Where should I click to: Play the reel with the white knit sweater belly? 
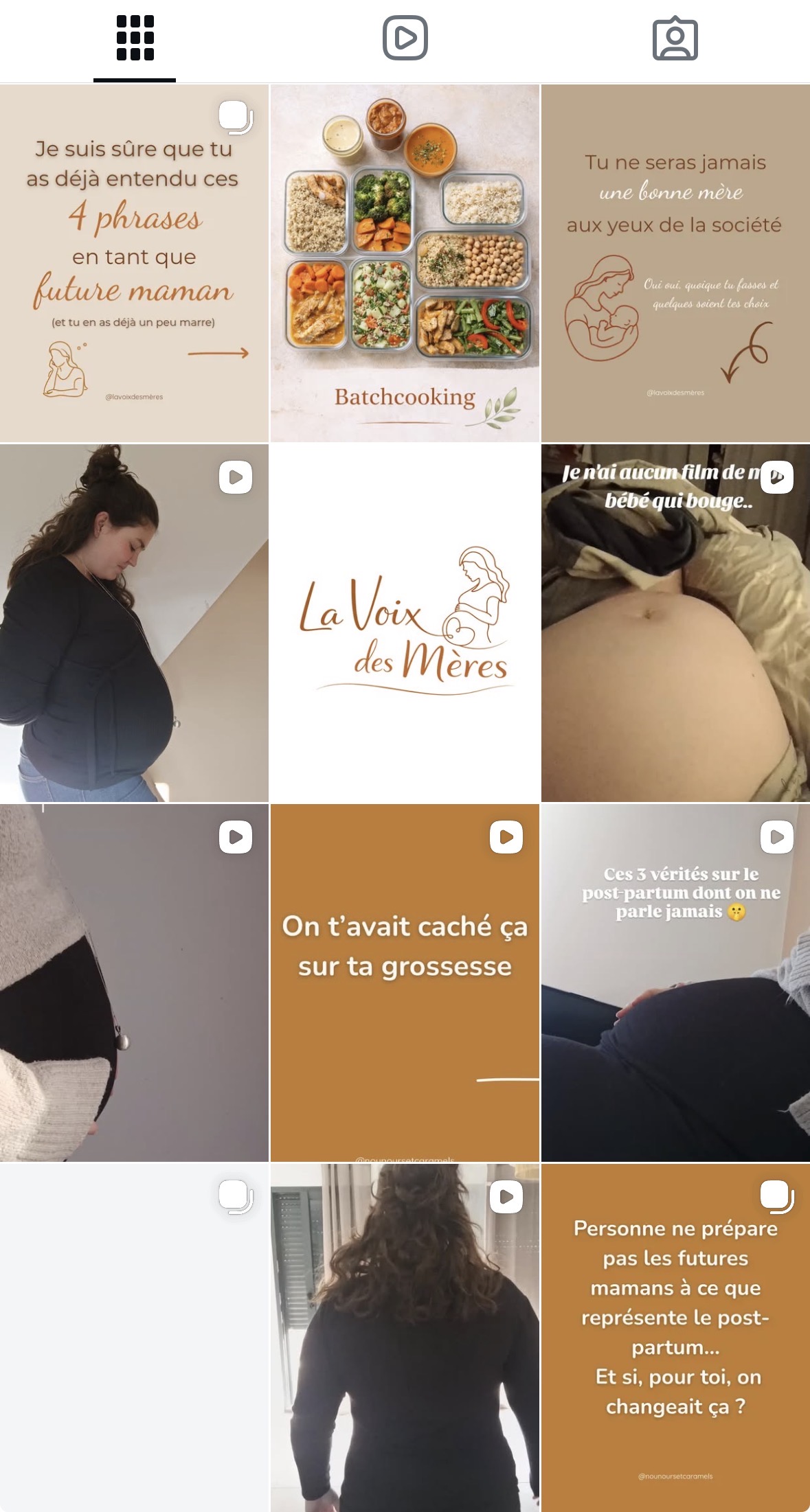click(x=134, y=983)
